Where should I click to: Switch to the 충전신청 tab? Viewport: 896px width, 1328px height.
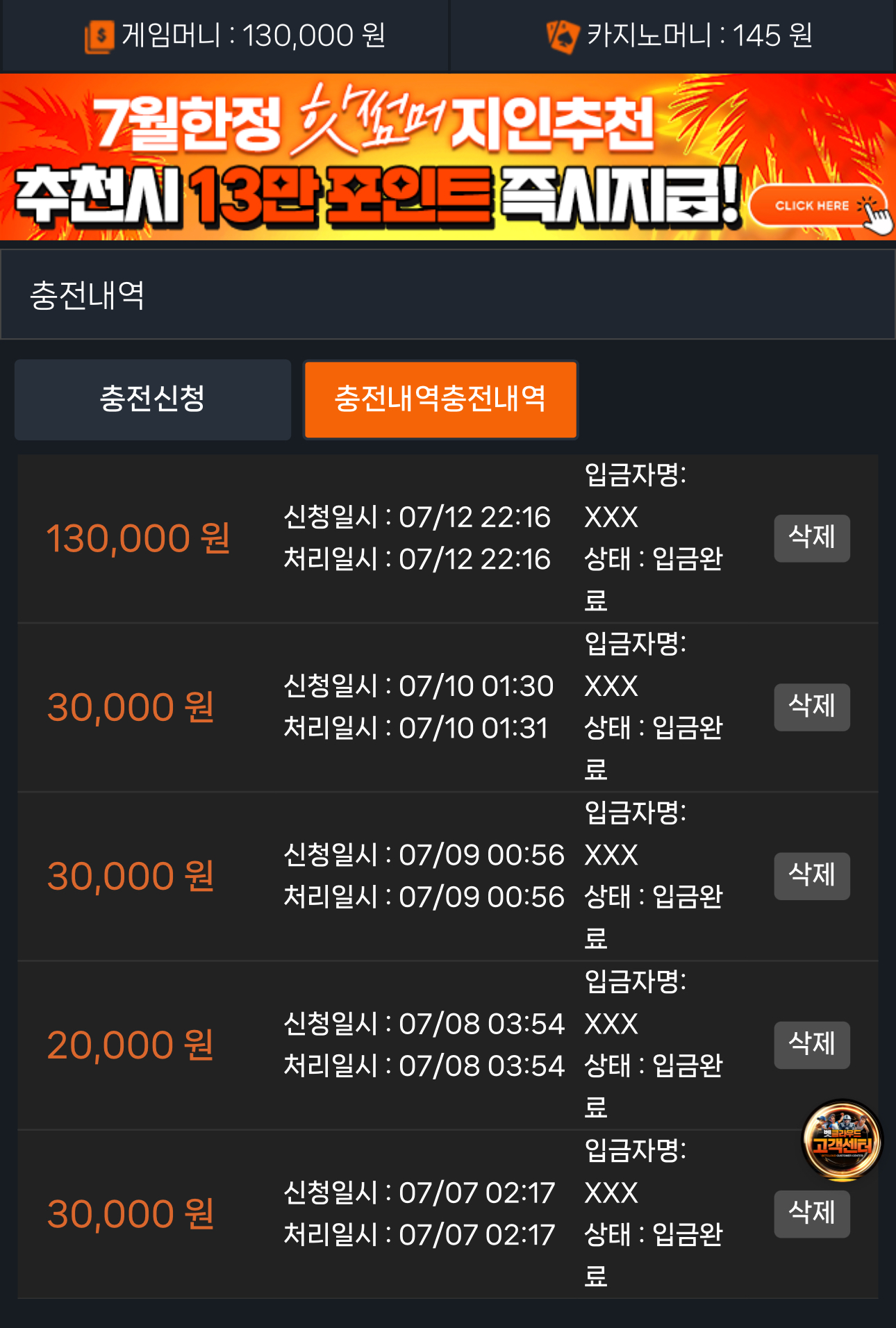pyautogui.click(x=153, y=399)
